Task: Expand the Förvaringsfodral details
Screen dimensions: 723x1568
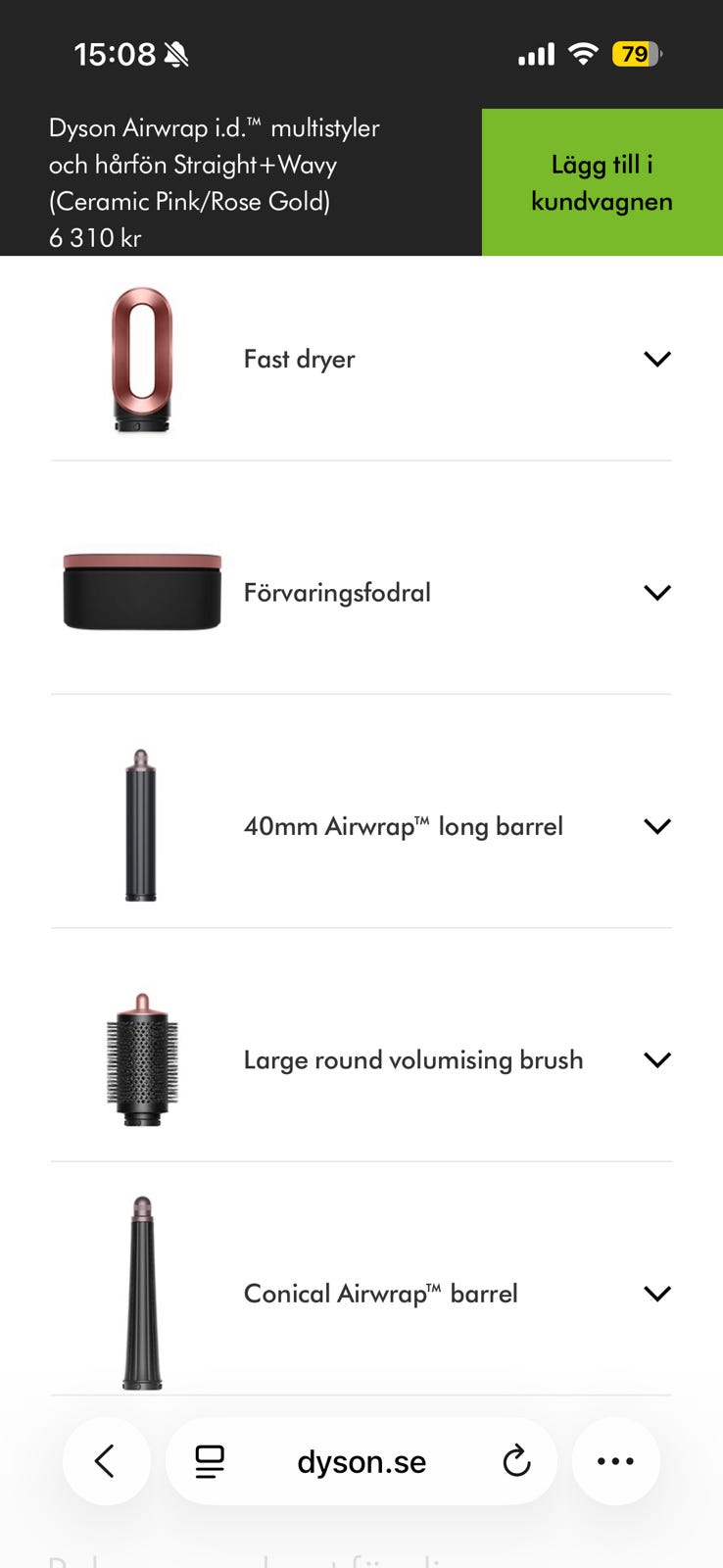Action: [361, 592]
